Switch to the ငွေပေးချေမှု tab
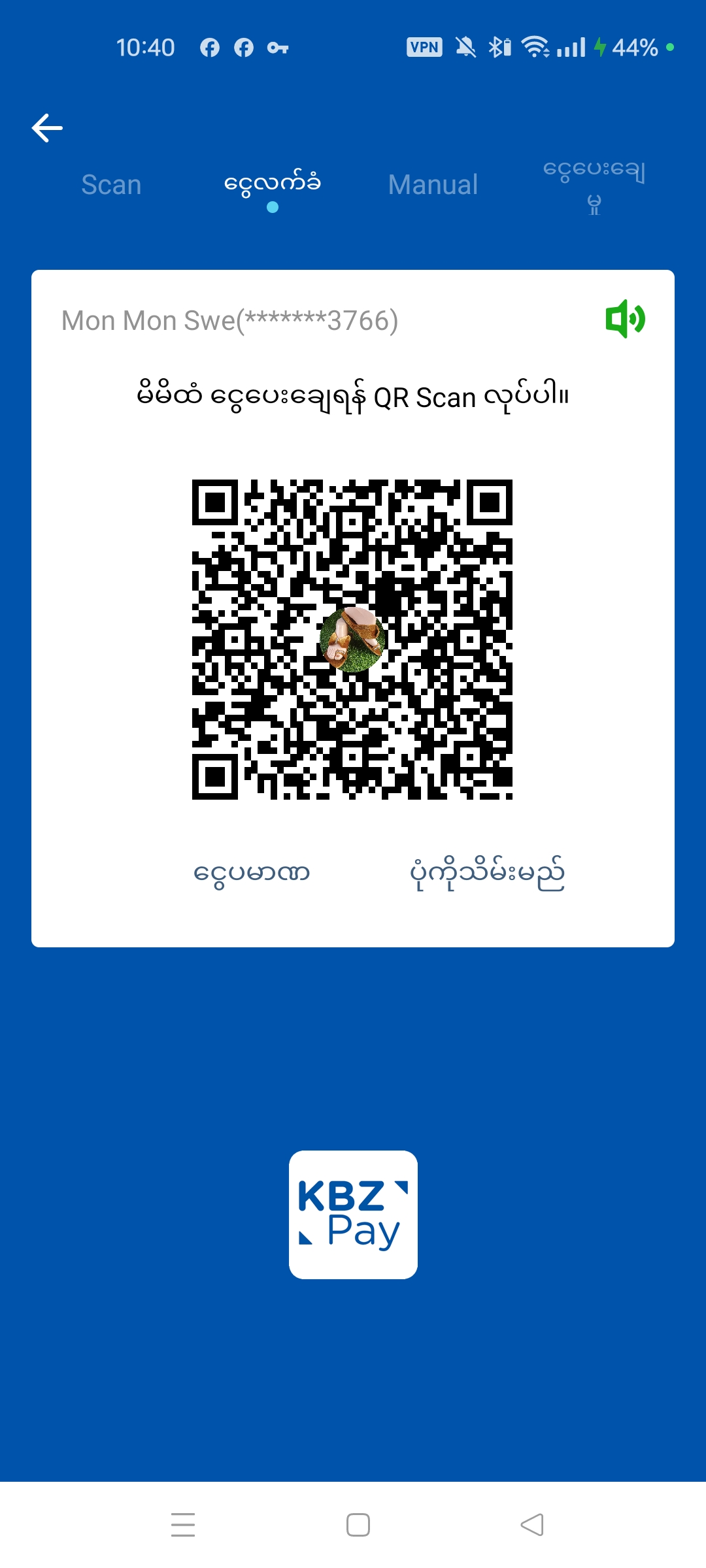The width and height of the screenshot is (706, 1568). coord(594,186)
